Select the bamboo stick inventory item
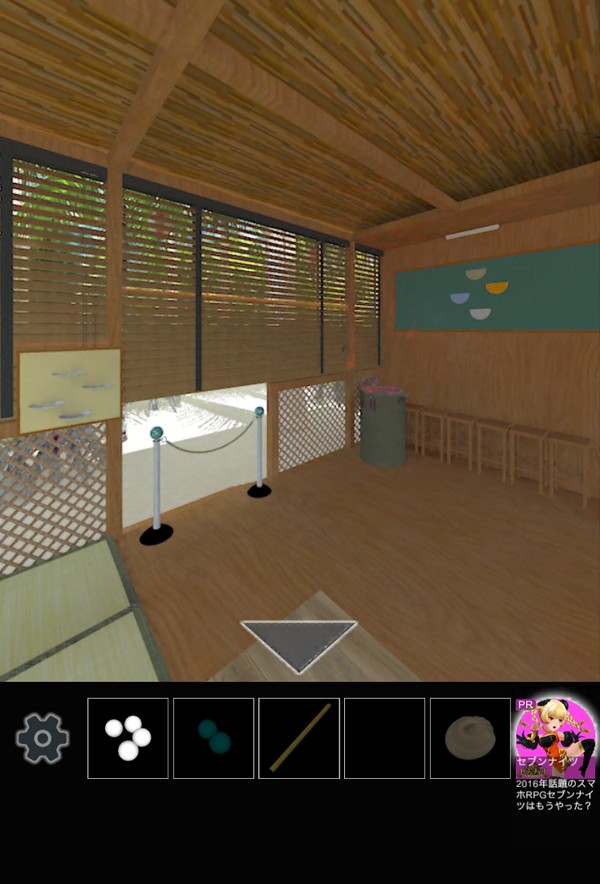600x884 pixels. pos(299,738)
